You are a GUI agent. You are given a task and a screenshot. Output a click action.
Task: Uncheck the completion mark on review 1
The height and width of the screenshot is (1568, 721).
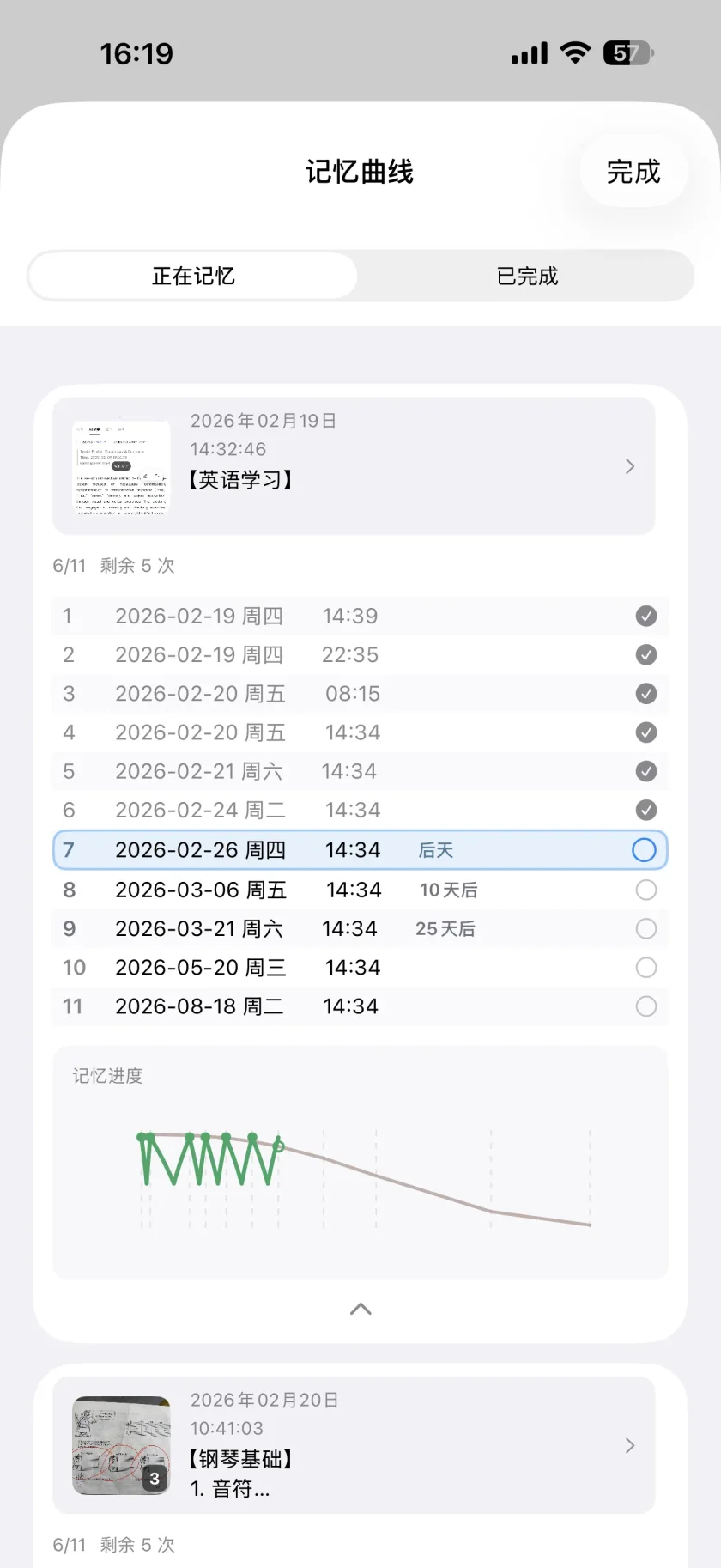[x=646, y=616]
